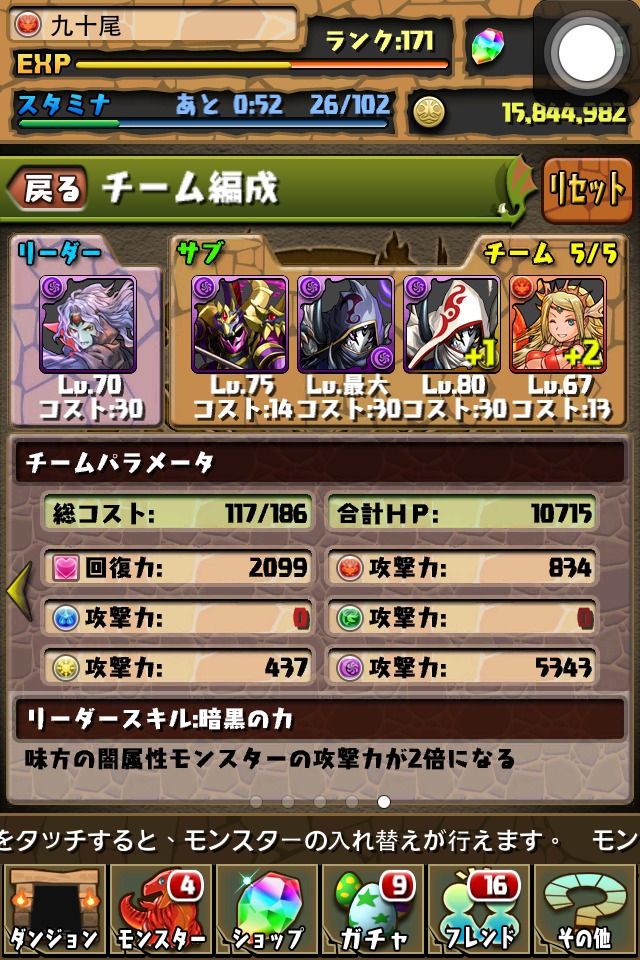Screen dimensions: 640x960
Task: Select the leader monster Lv.70
Action: coord(88,323)
